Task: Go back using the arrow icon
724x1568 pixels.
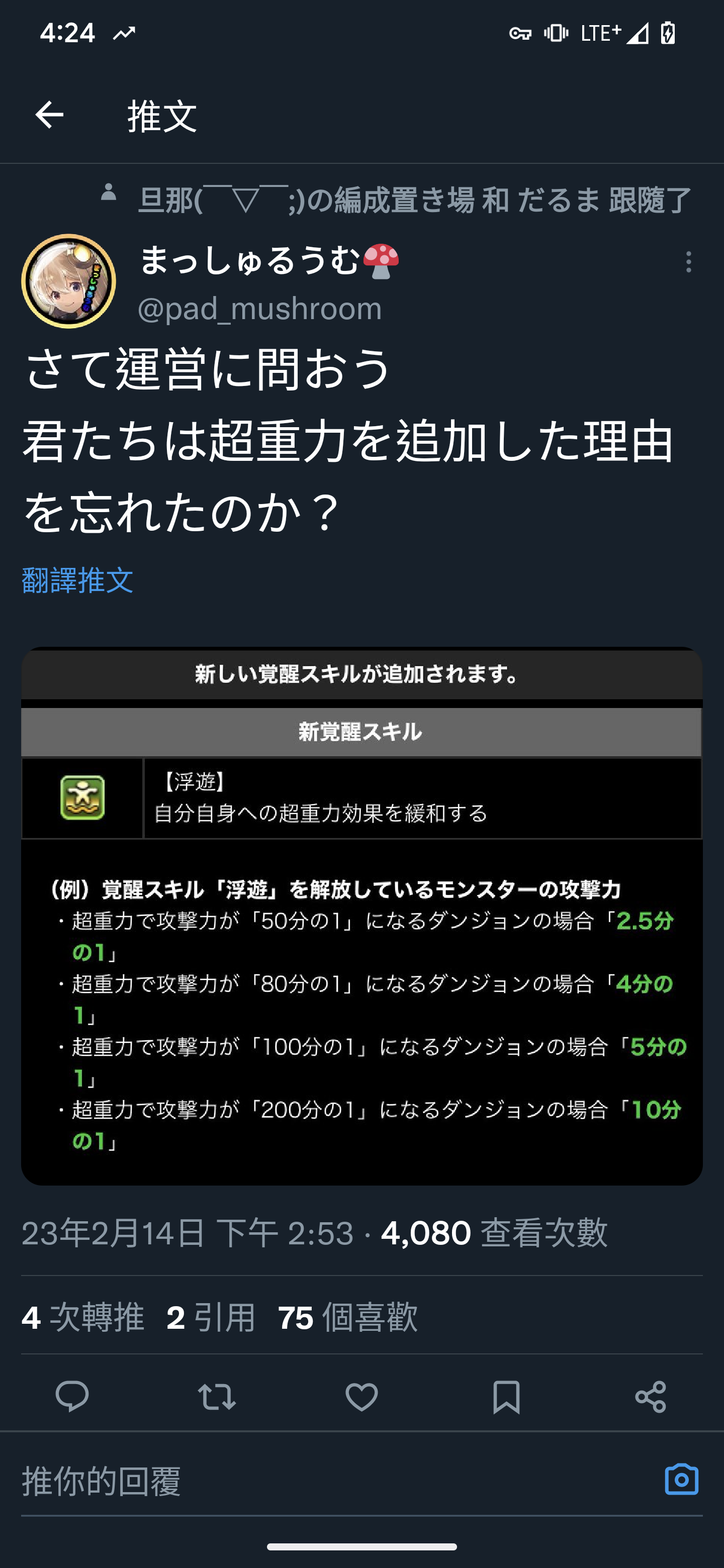Action: 49,115
